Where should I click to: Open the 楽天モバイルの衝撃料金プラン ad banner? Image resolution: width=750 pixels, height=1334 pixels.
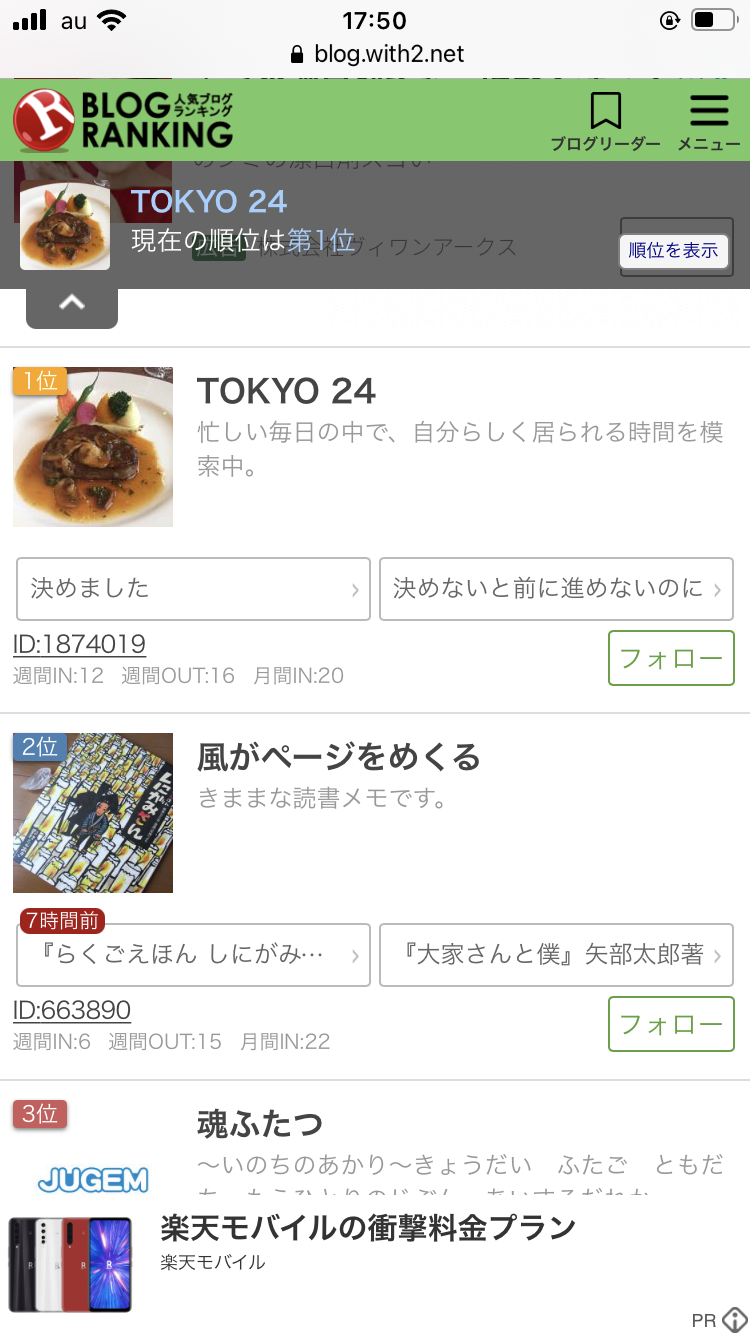point(368,1227)
